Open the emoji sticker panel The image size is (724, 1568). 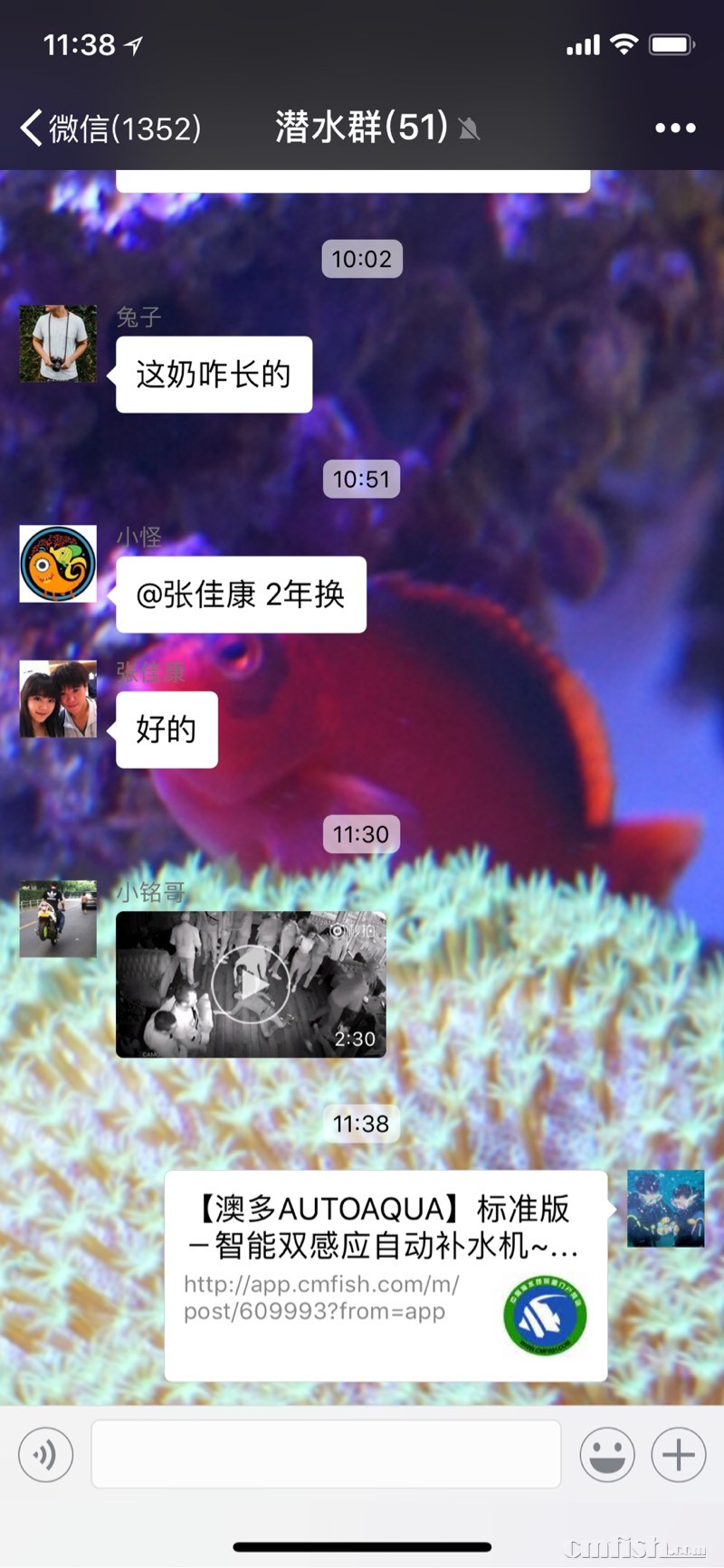(x=606, y=1454)
